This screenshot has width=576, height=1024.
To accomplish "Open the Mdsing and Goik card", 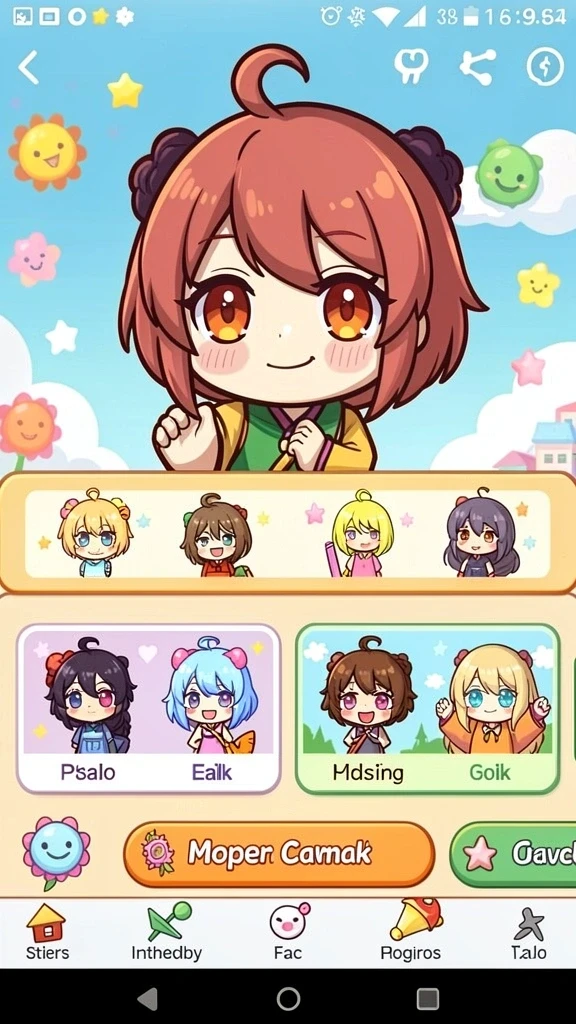I will click(428, 708).
